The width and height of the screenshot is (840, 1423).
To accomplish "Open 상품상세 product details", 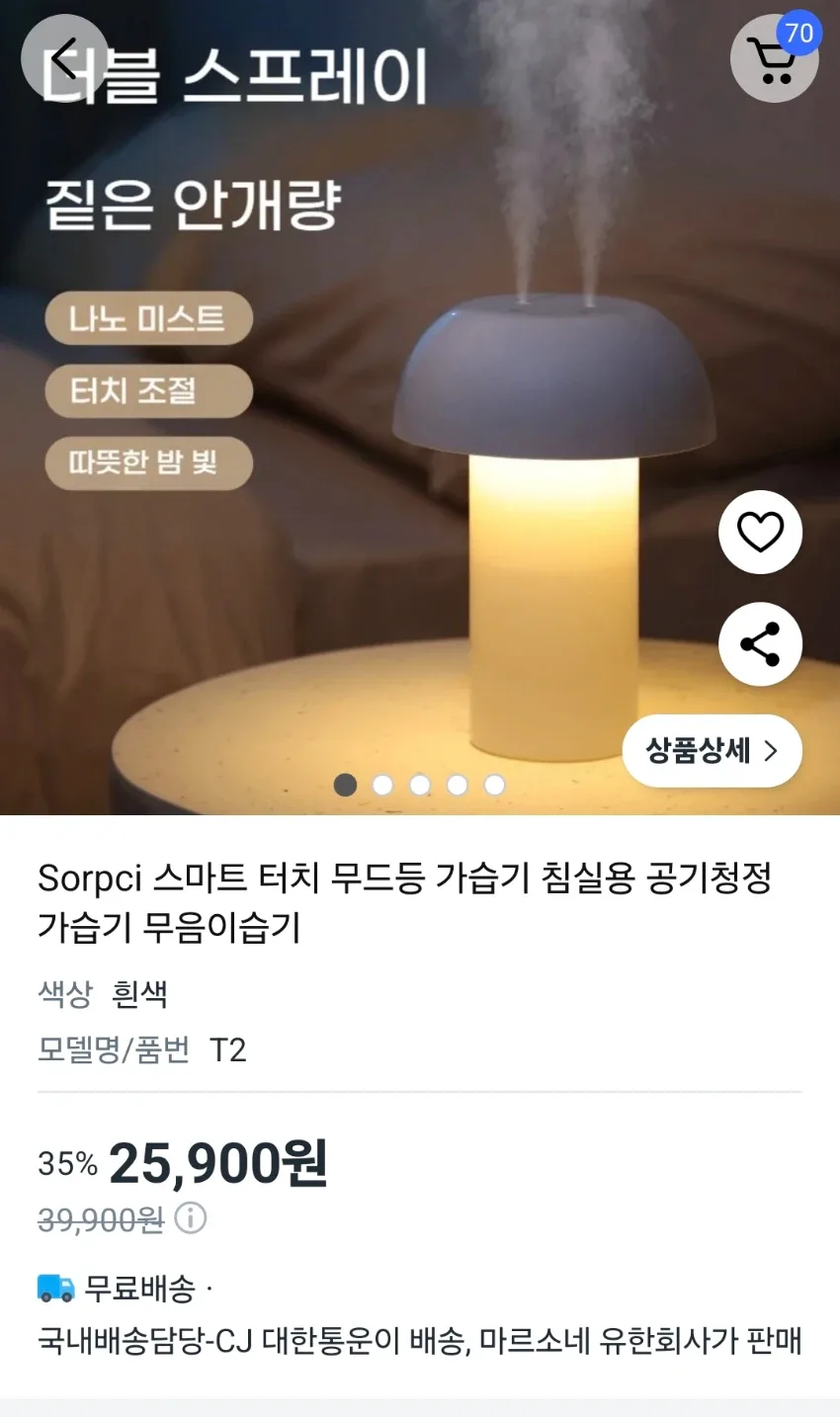I will click(712, 751).
